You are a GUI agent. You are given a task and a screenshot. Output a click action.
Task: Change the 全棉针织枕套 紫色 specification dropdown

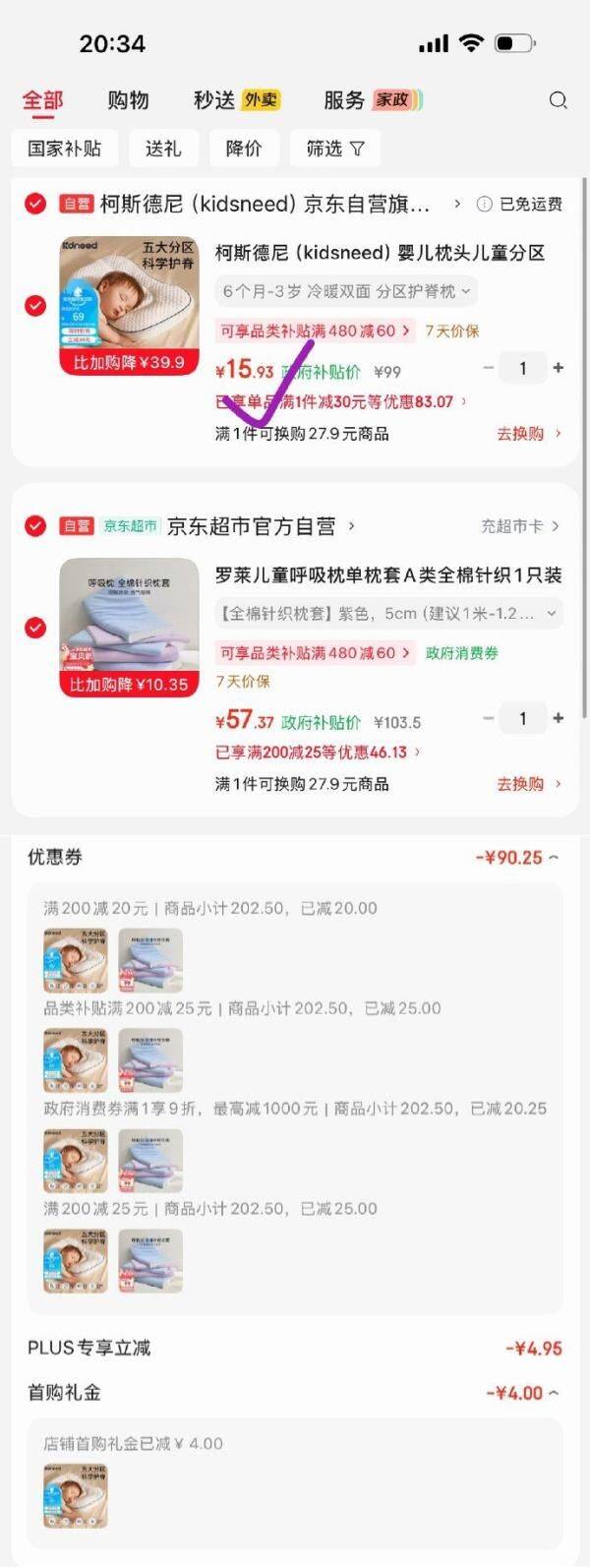point(388,613)
